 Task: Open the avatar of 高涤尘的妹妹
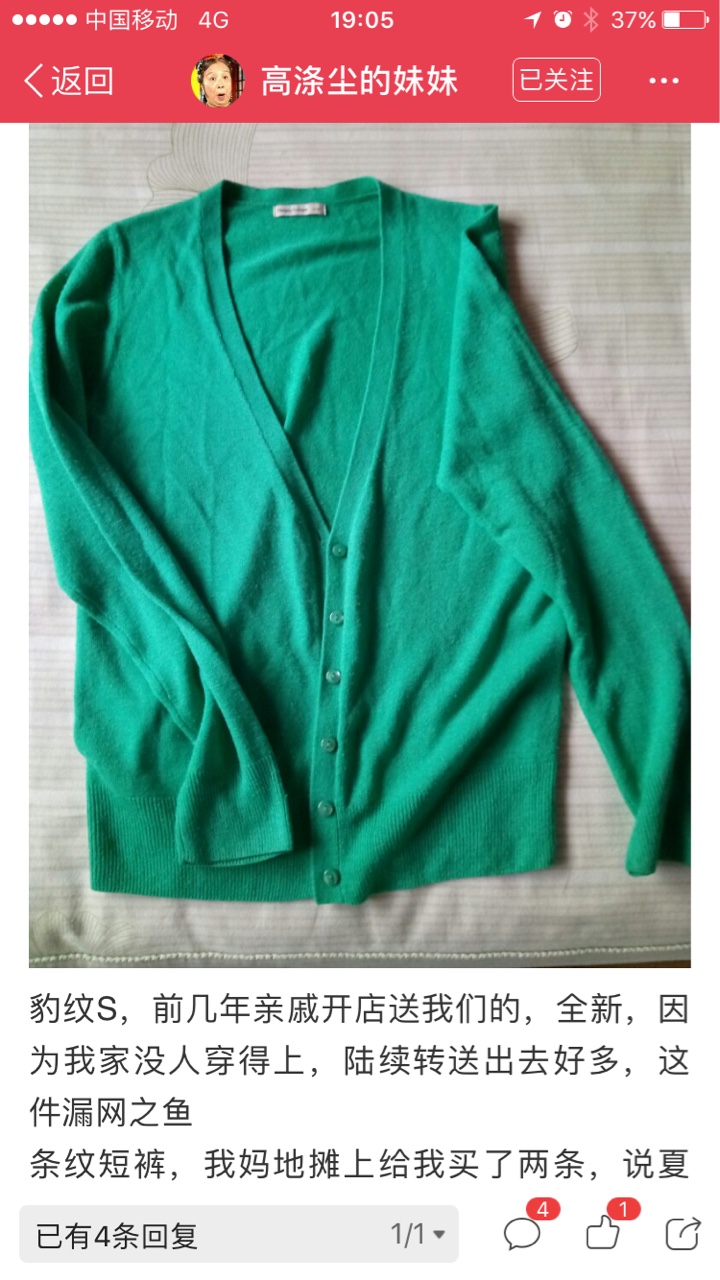218,81
